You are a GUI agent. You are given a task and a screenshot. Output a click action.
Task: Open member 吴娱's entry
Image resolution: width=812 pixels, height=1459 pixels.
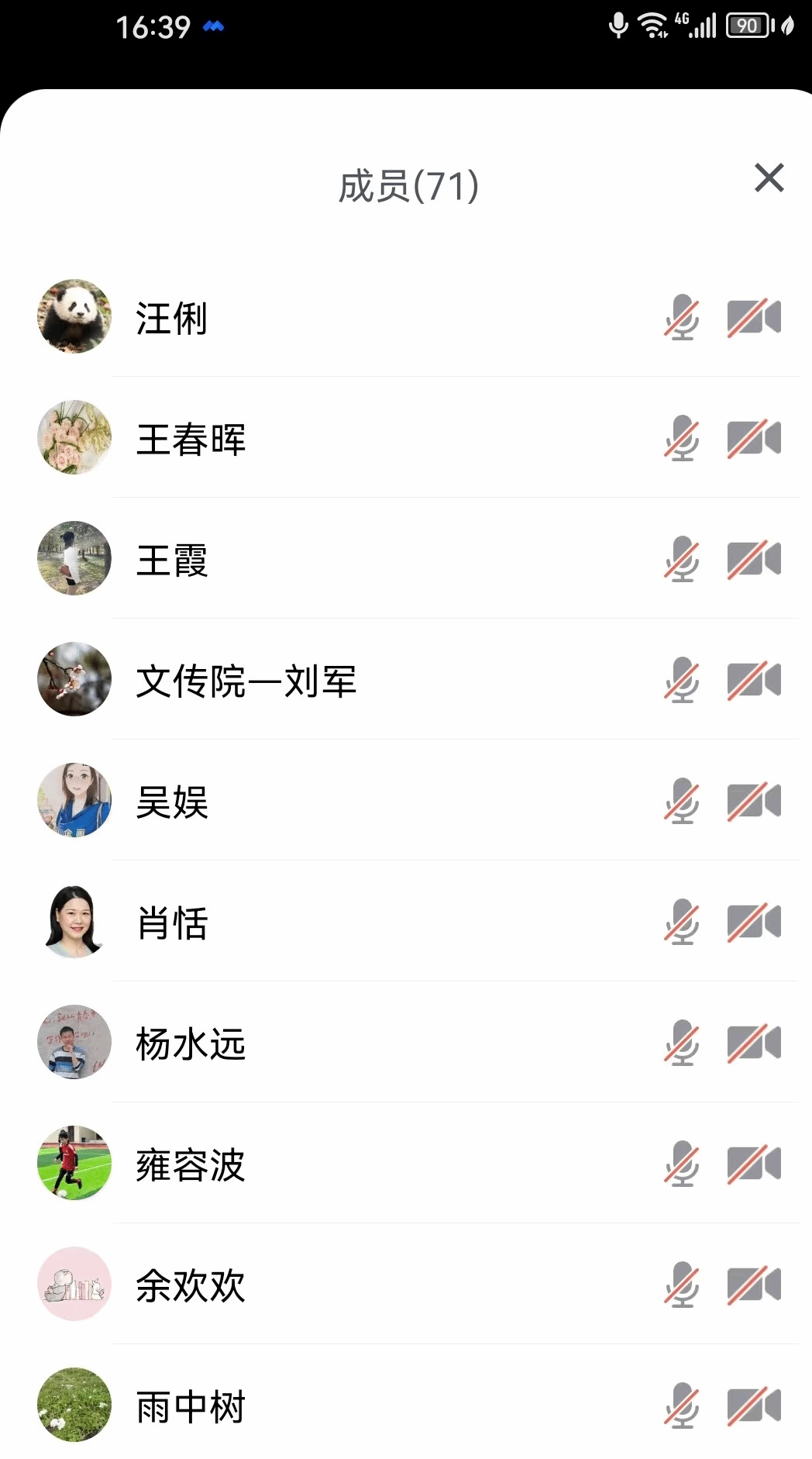(171, 802)
